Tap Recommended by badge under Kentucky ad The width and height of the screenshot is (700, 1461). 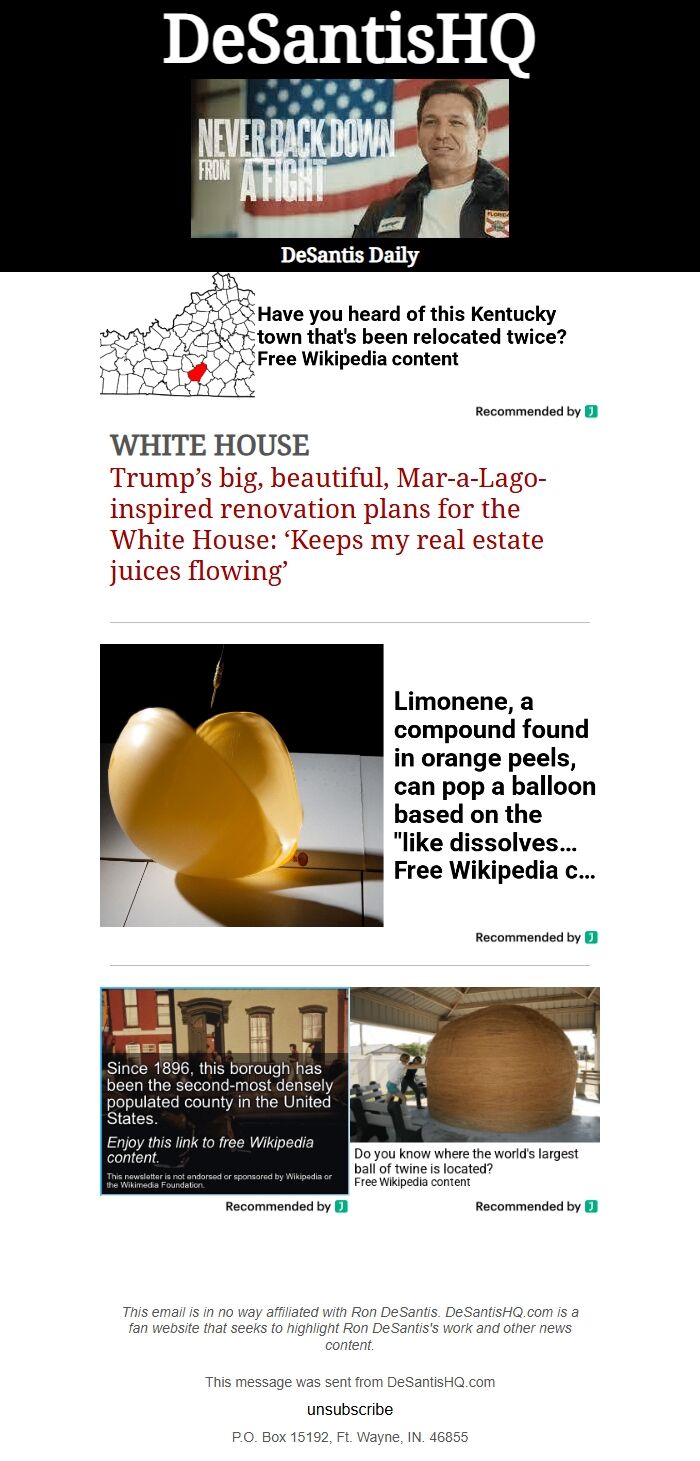click(x=535, y=411)
